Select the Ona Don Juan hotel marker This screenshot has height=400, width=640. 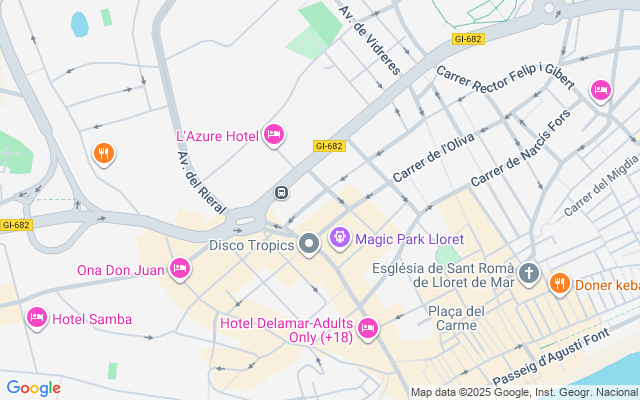(180, 269)
